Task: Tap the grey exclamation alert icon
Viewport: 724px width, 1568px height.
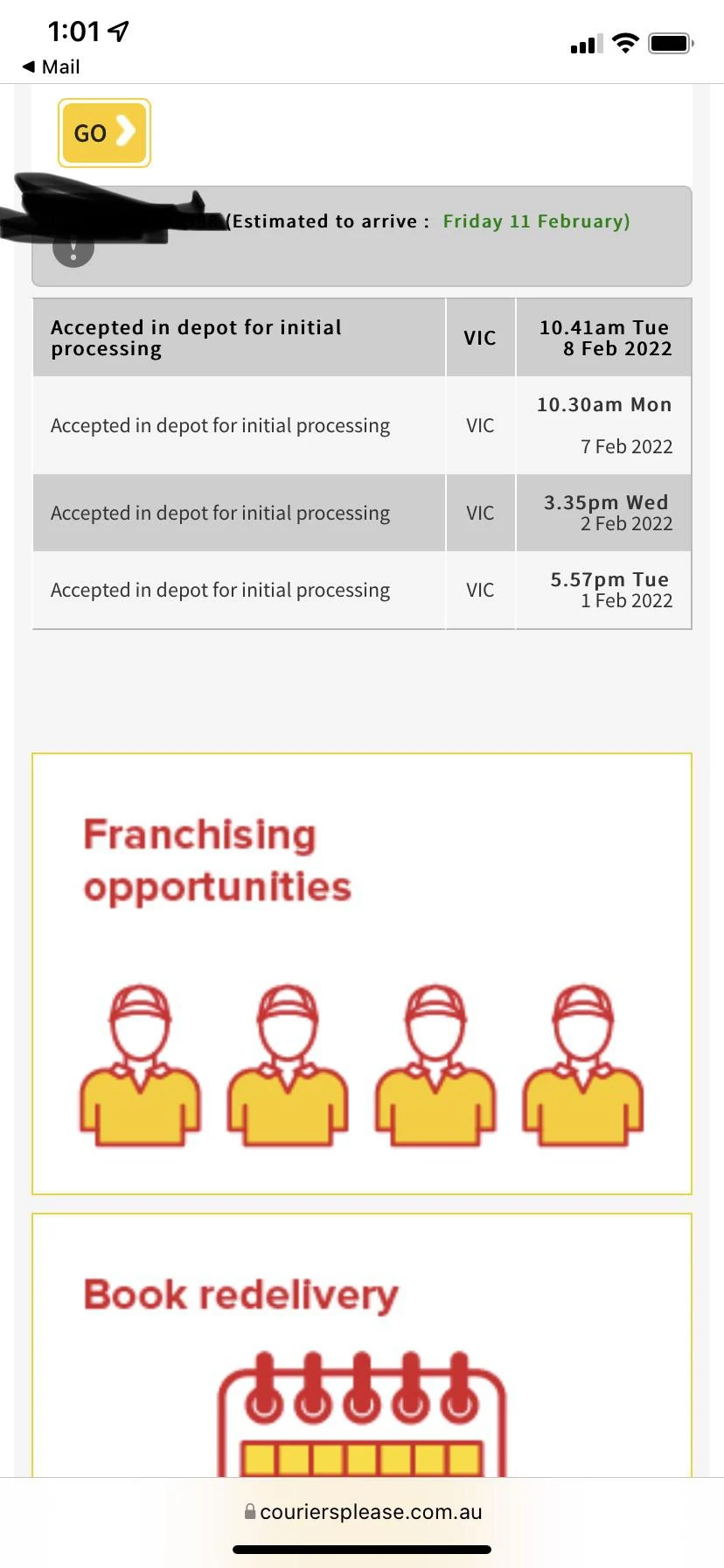Action: point(73,248)
